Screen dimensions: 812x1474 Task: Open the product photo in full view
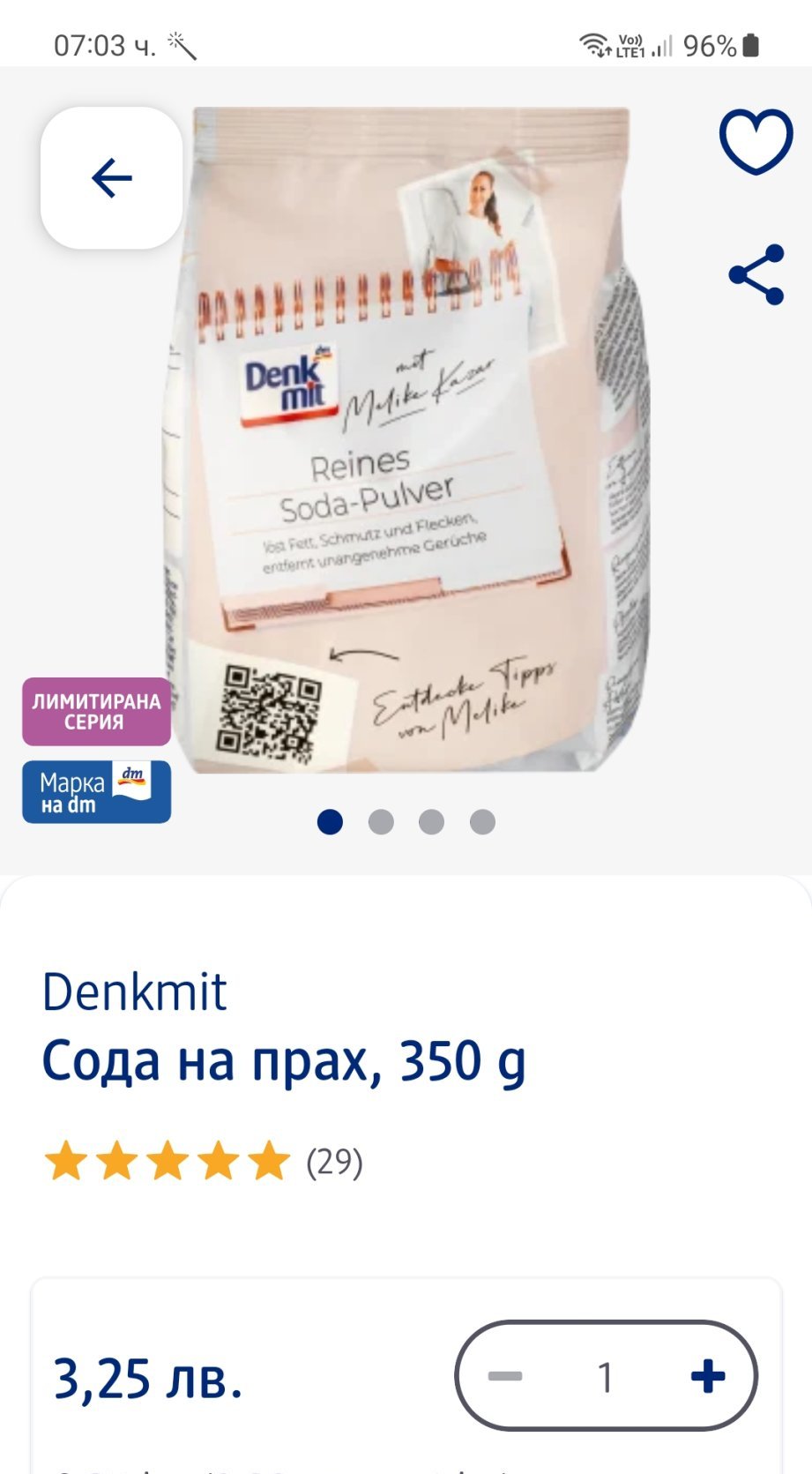[x=406, y=441]
